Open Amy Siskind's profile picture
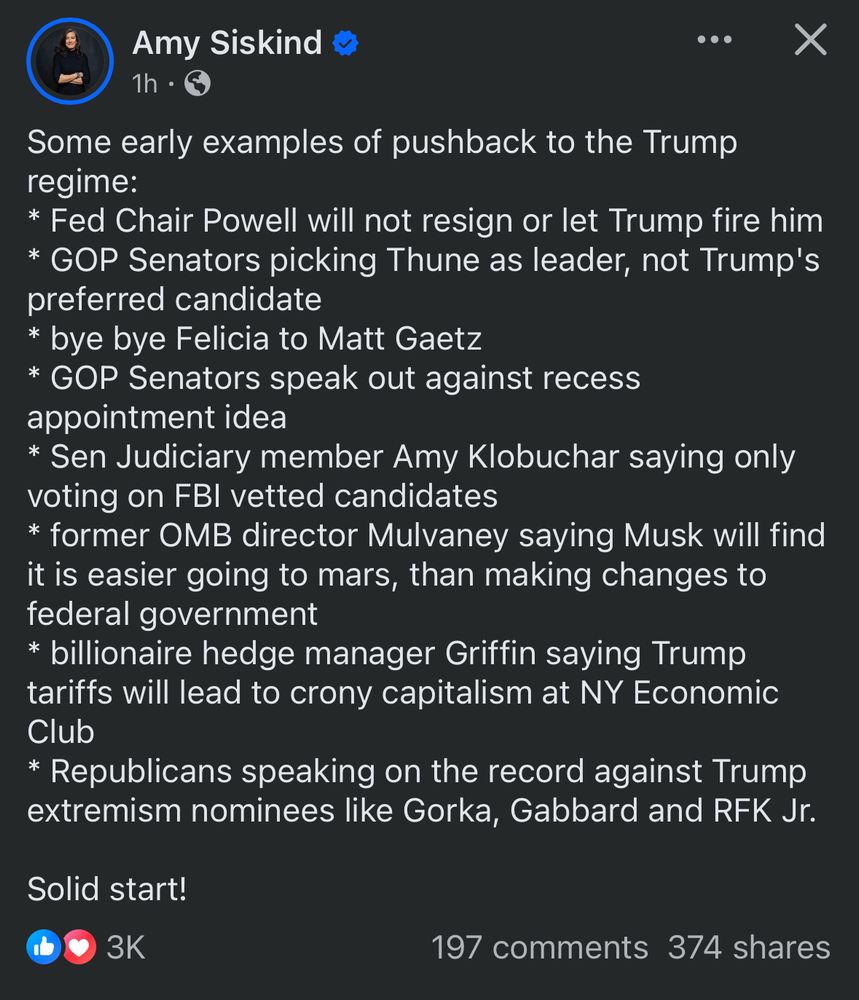 [x=70, y=61]
